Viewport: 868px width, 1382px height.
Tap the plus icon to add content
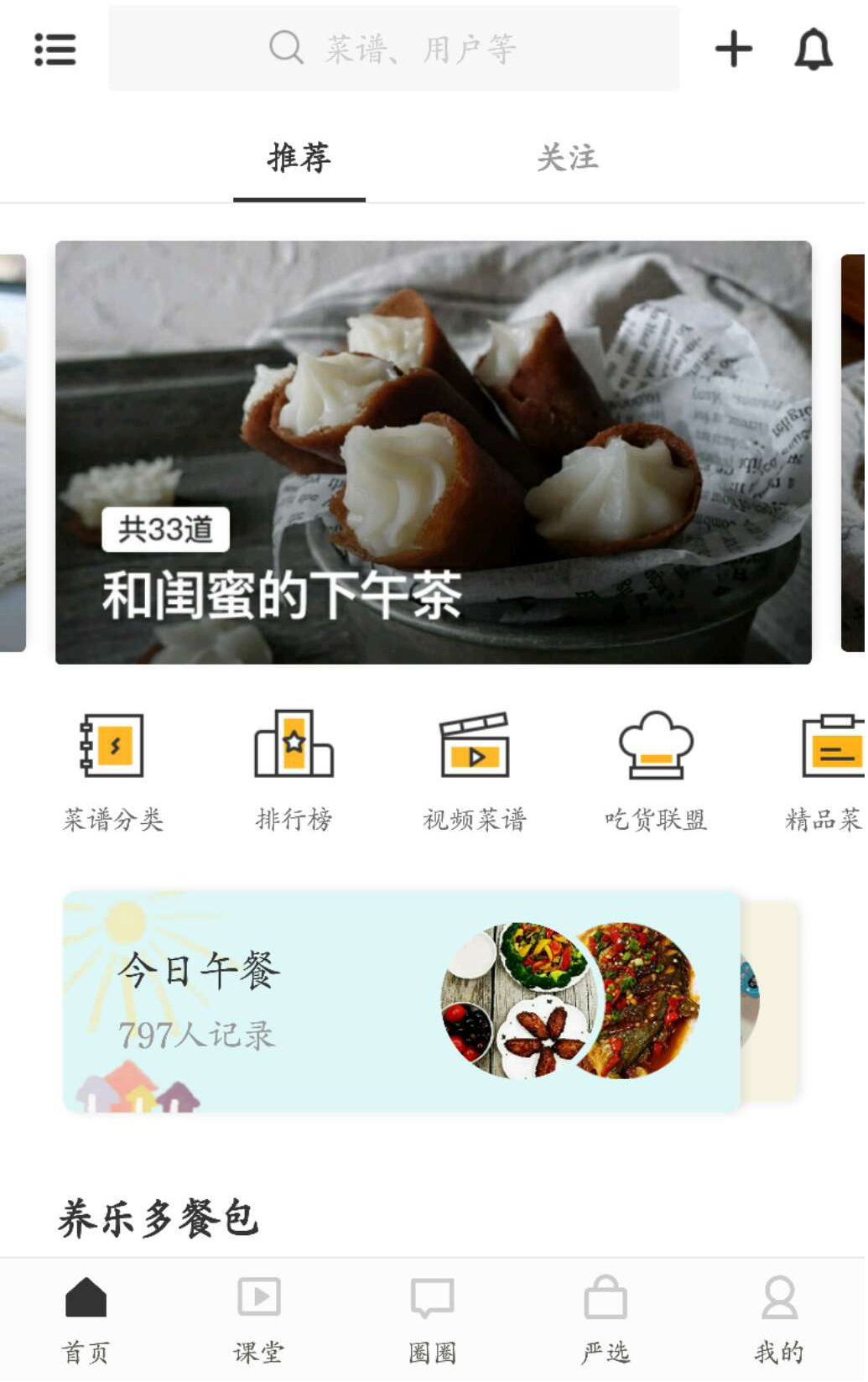click(x=734, y=49)
